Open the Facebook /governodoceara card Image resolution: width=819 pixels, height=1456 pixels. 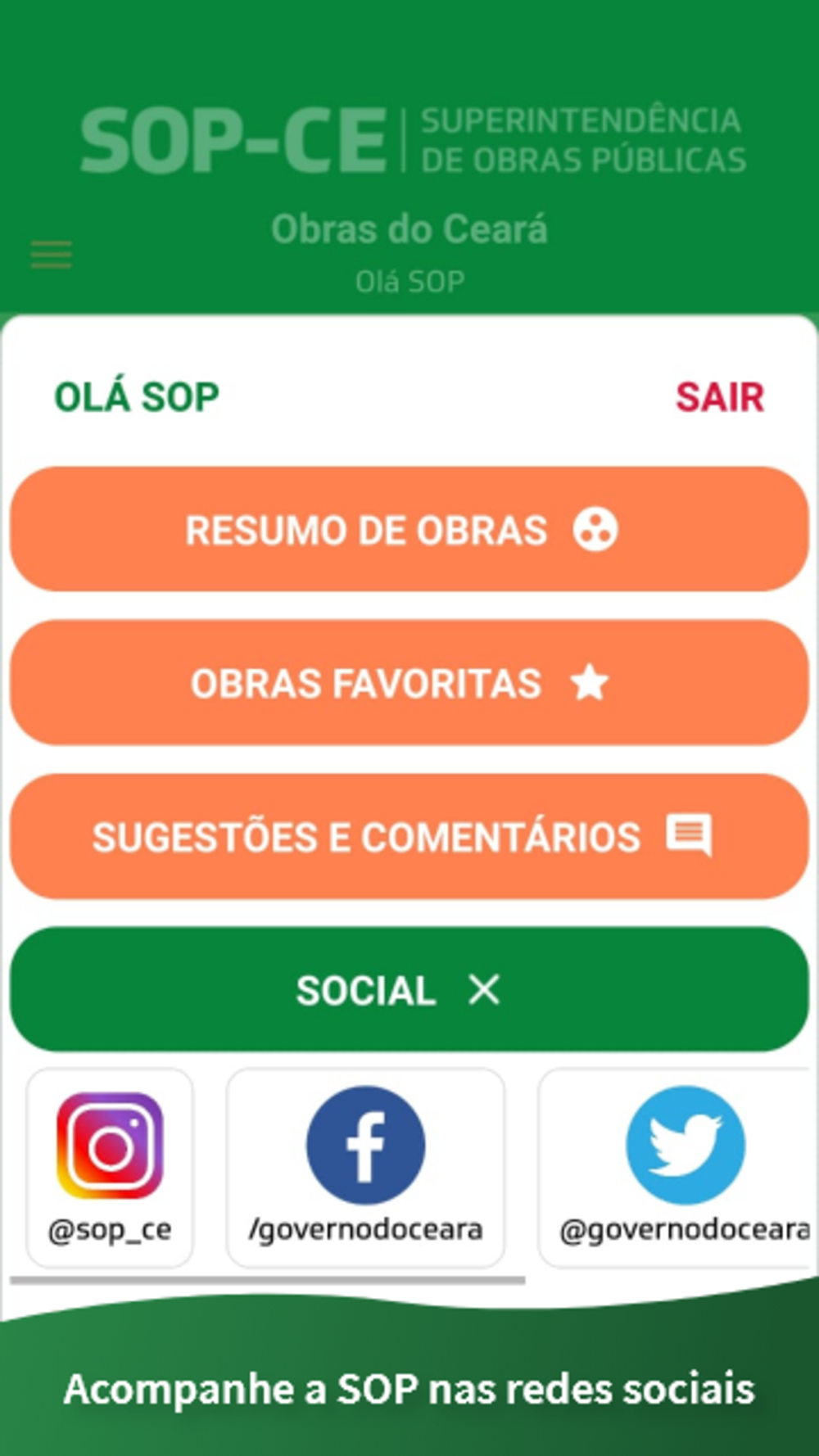pos(365,1167)
